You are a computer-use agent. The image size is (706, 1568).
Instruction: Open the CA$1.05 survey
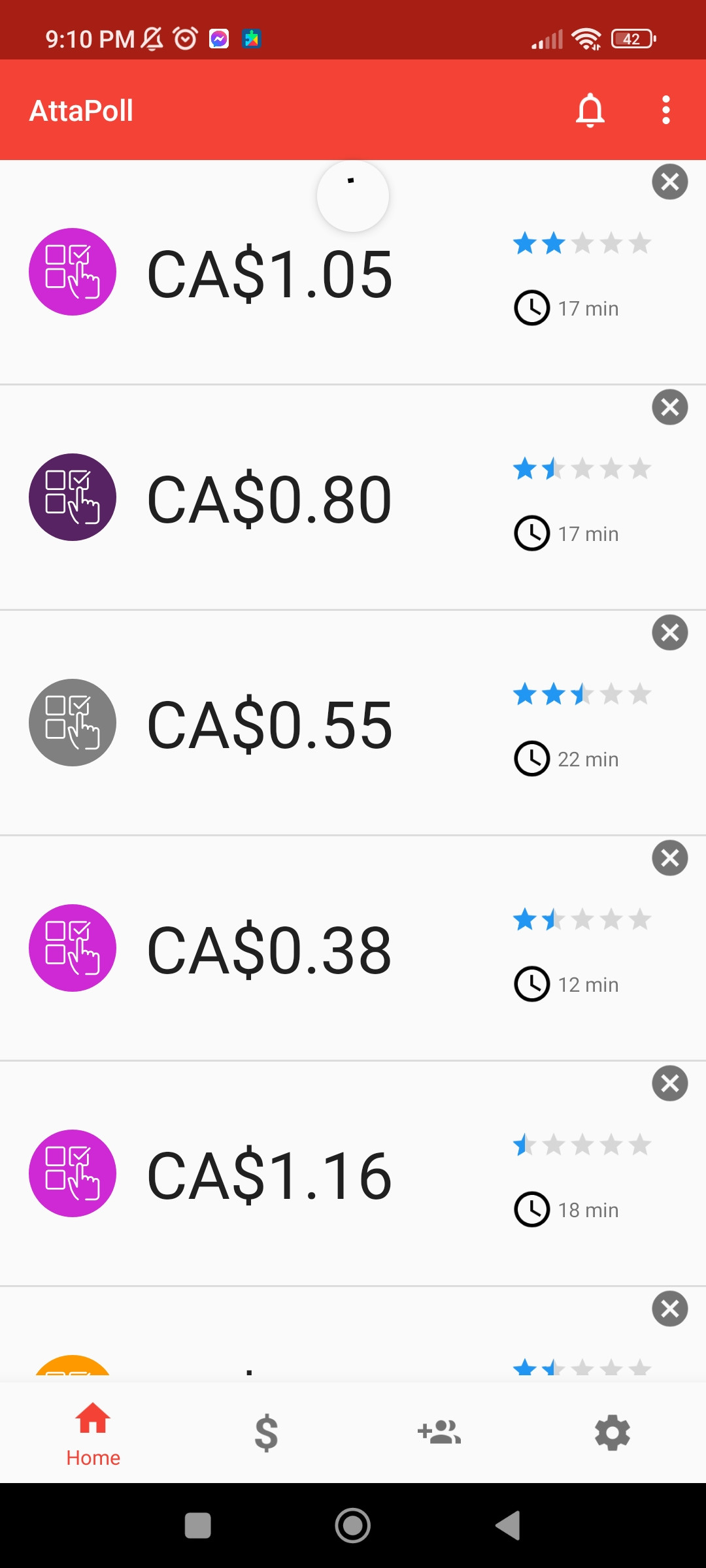[269, 274]
